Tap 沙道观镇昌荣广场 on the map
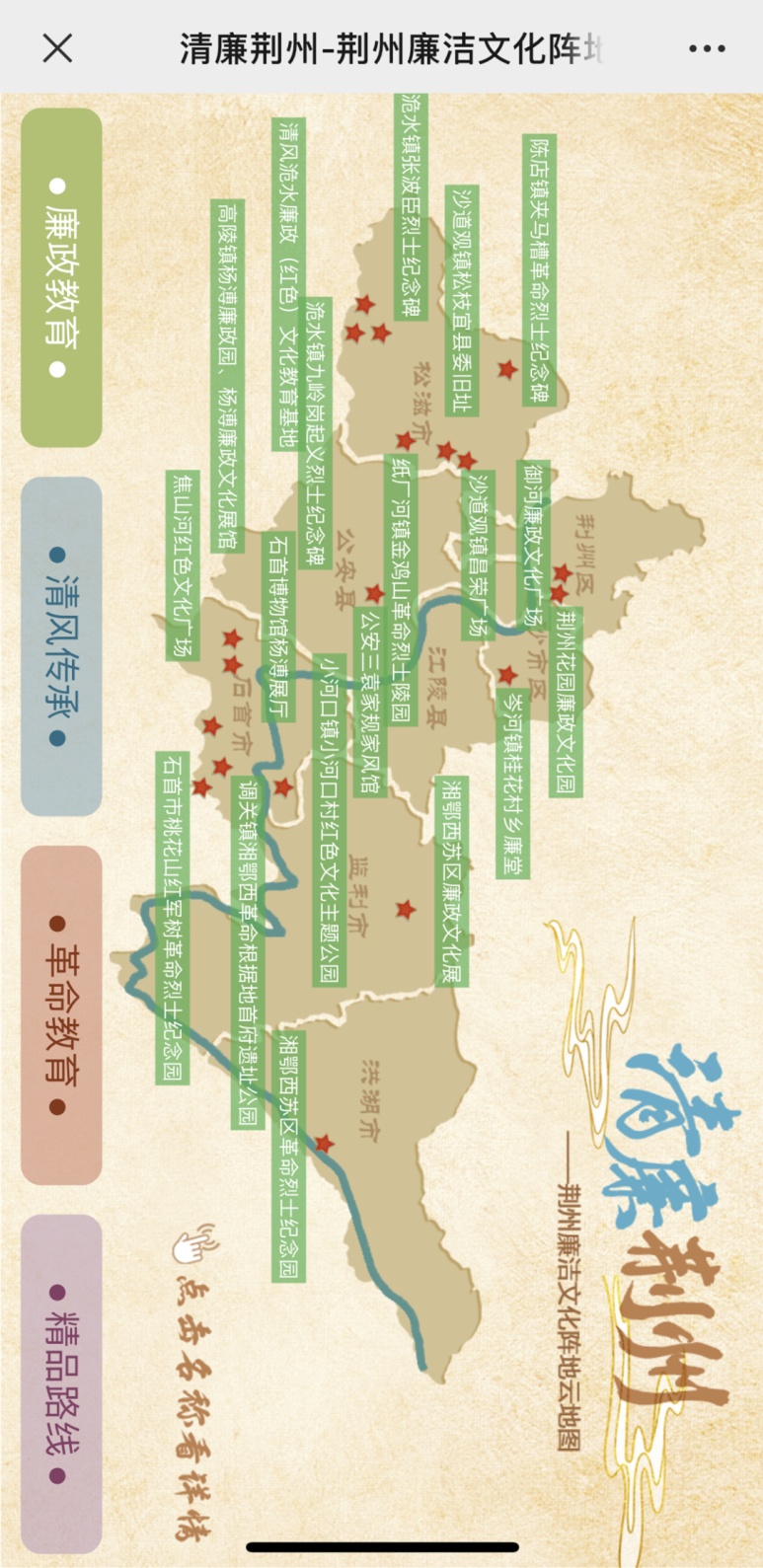The height and width of the screenshot is (1568, 763). pos(477,555)
